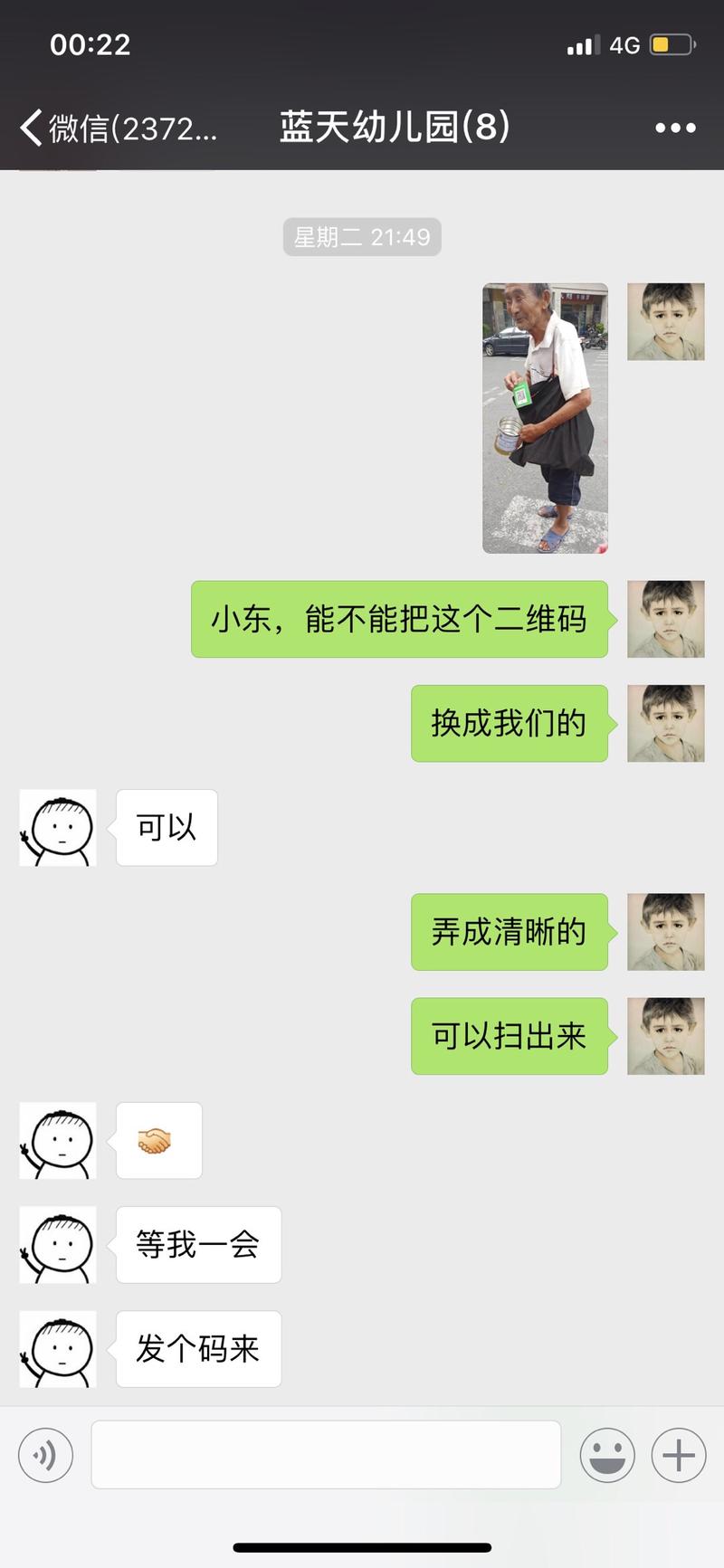Tap the 星期二 21:49 timestamp
724x1568 pixels.
361,236
